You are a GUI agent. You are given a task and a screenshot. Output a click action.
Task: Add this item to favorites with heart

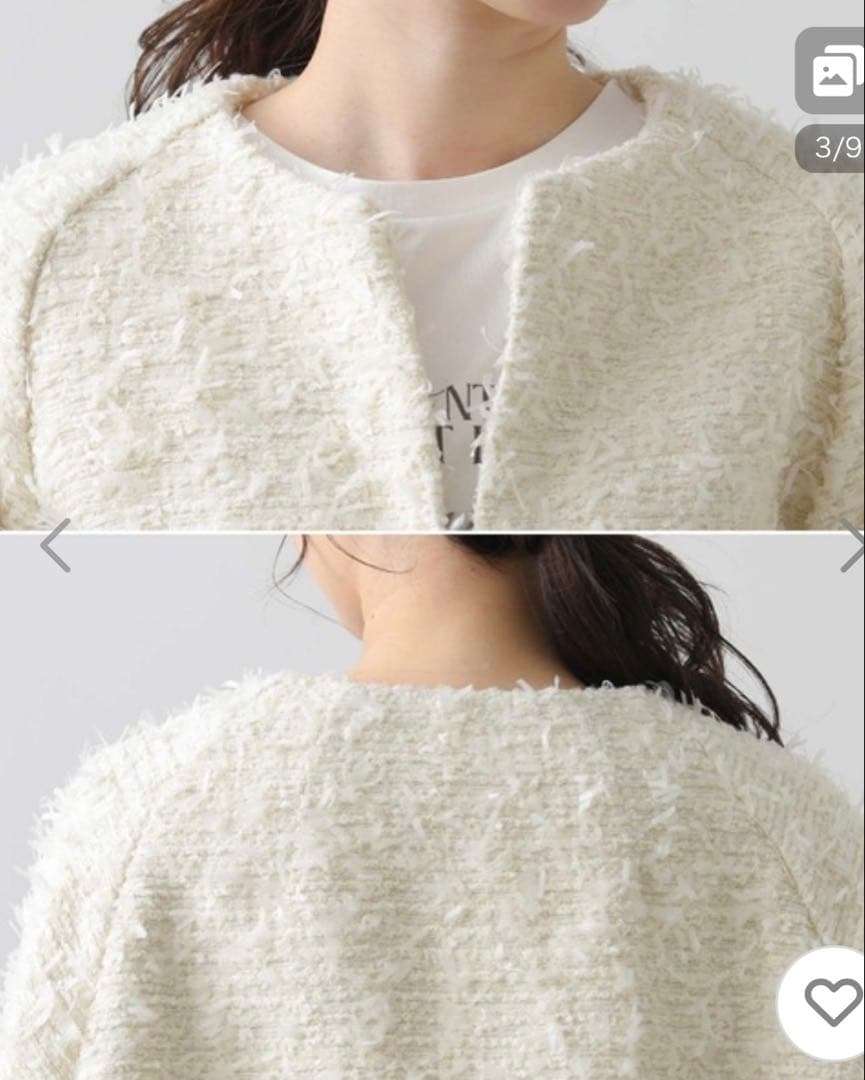coord(829,1002)
